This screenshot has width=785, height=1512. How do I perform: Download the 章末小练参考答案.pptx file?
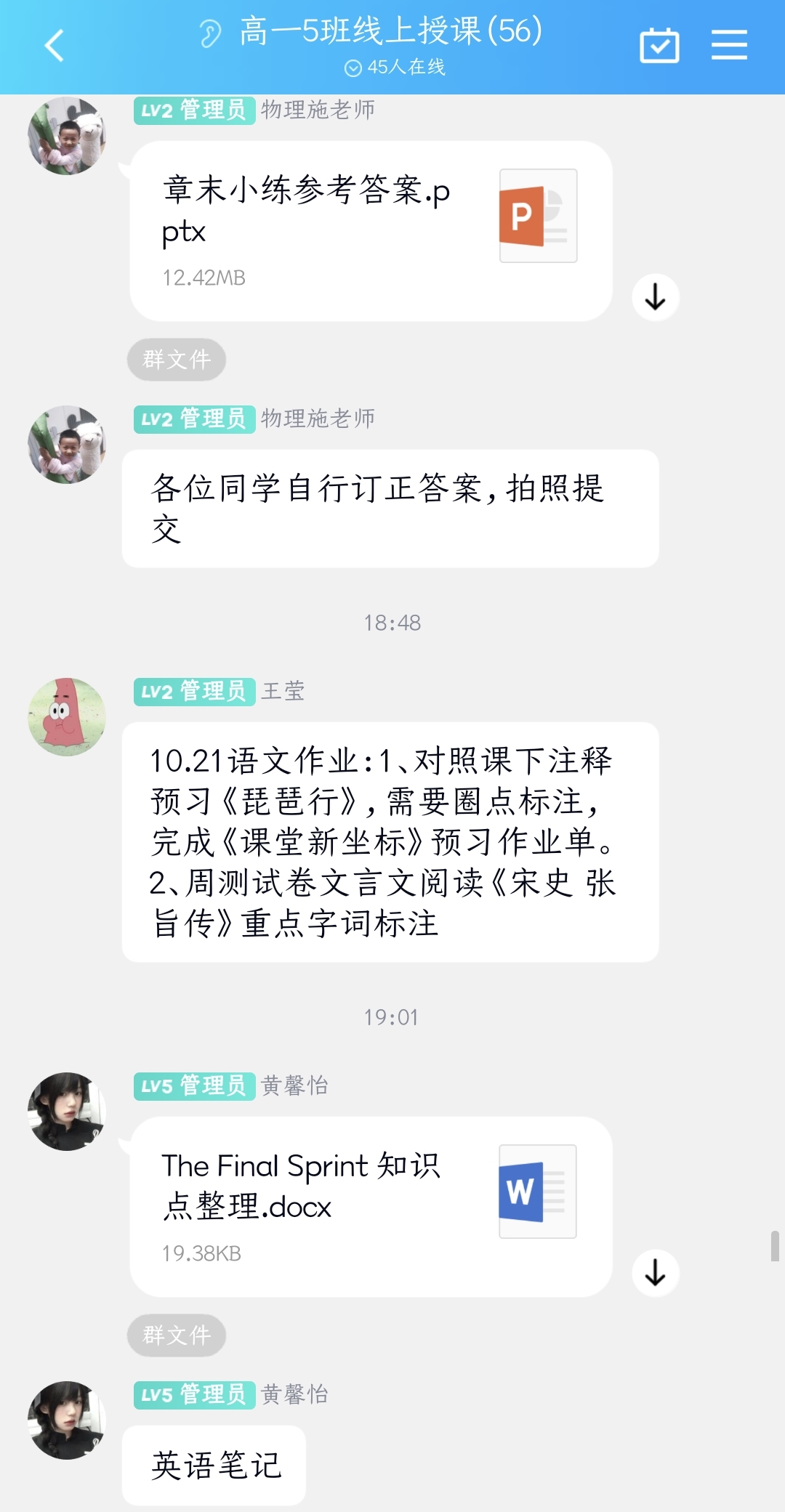click(x=656, y=297)
